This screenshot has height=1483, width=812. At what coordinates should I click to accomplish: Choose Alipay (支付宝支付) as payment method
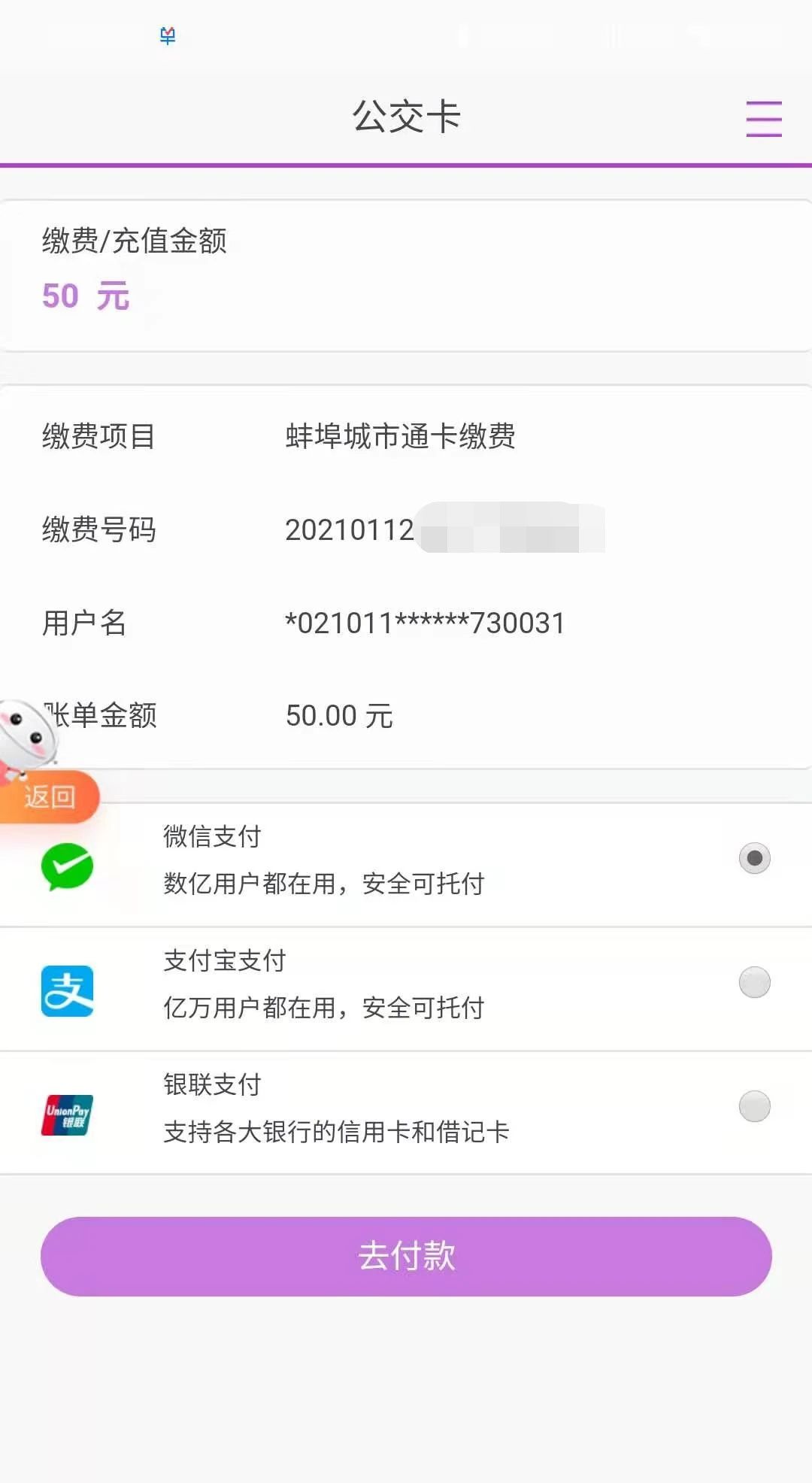[x=754, y=982]
